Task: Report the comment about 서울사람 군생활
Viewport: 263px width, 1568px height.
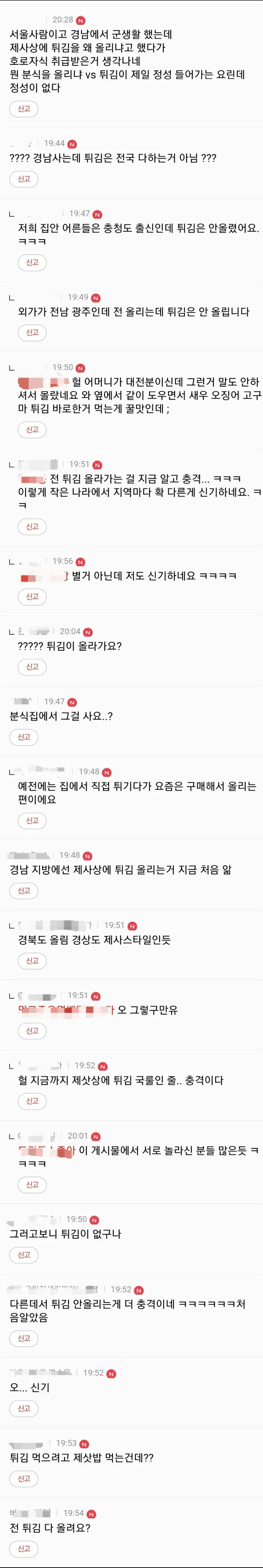Action: tap(24, 109)
